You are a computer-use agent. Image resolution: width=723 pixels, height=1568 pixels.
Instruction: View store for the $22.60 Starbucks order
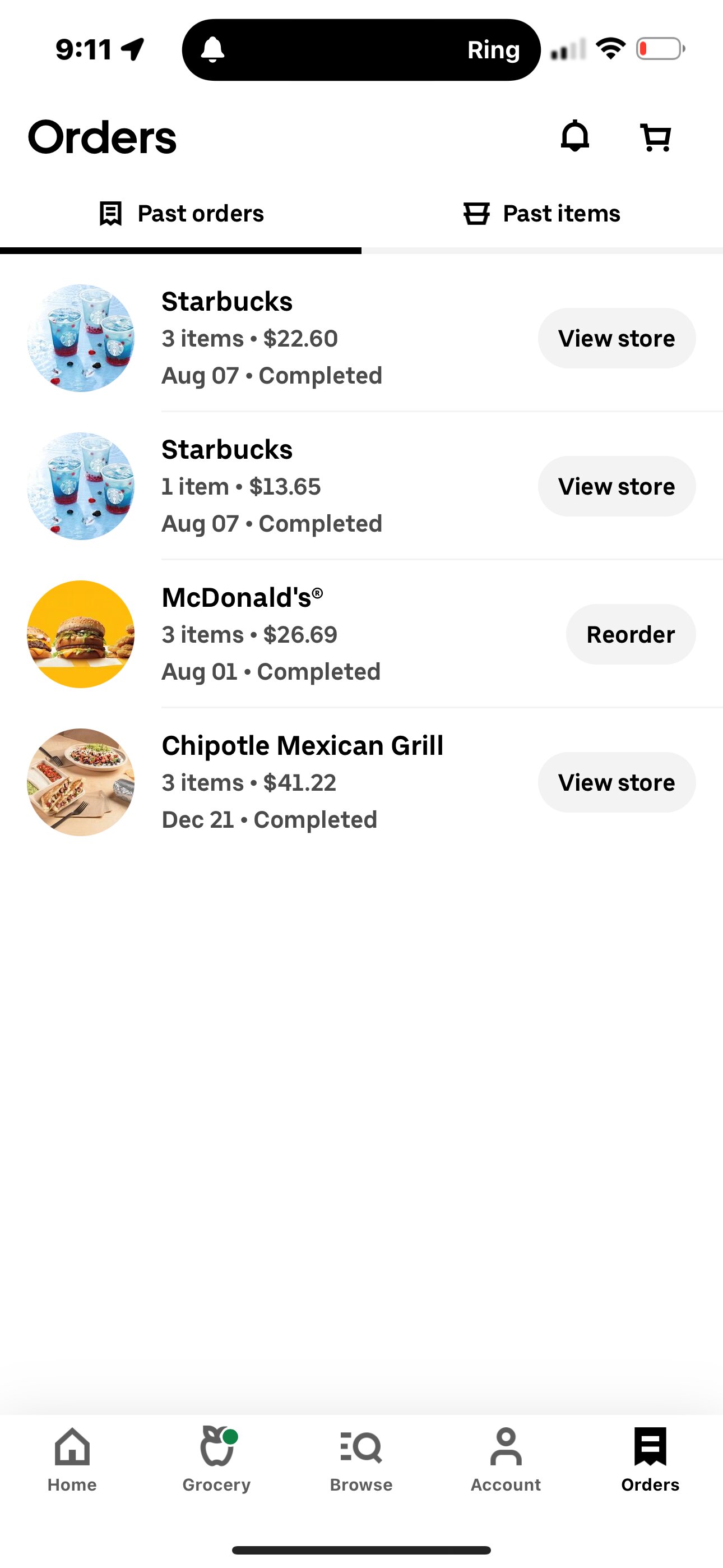point(616,338)
